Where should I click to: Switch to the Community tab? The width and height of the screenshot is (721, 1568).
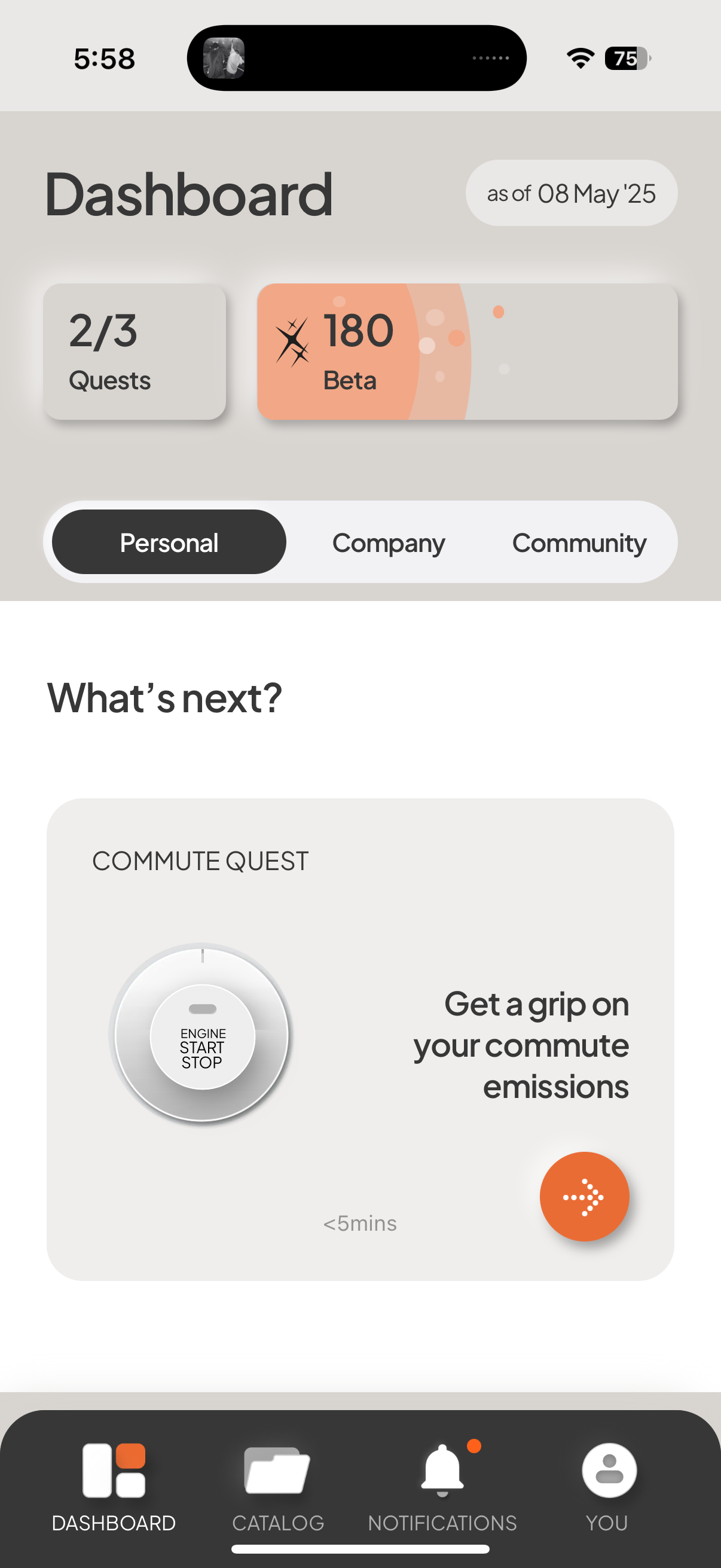579,542
